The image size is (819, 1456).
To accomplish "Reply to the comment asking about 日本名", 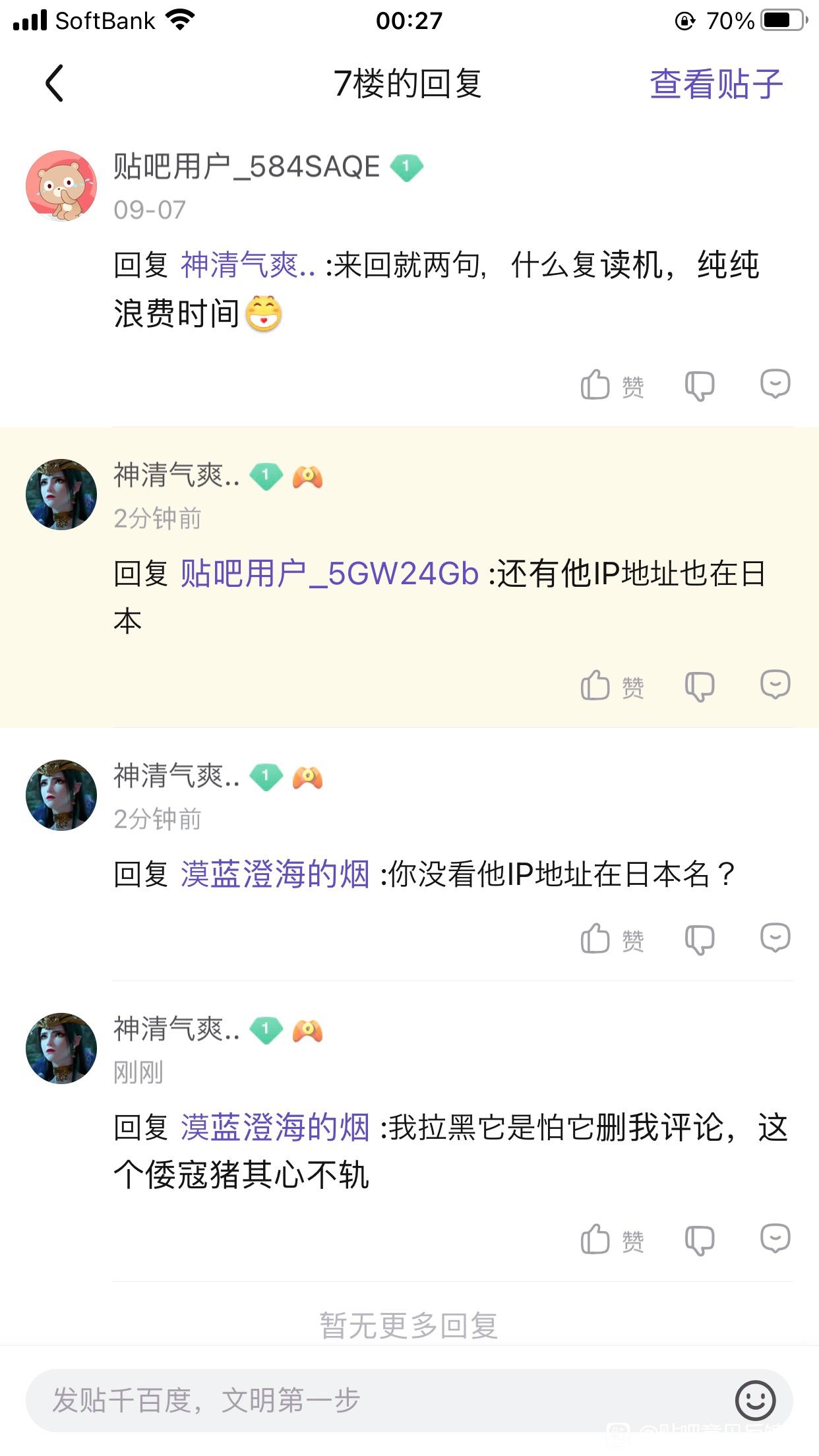I will [775, 938].
